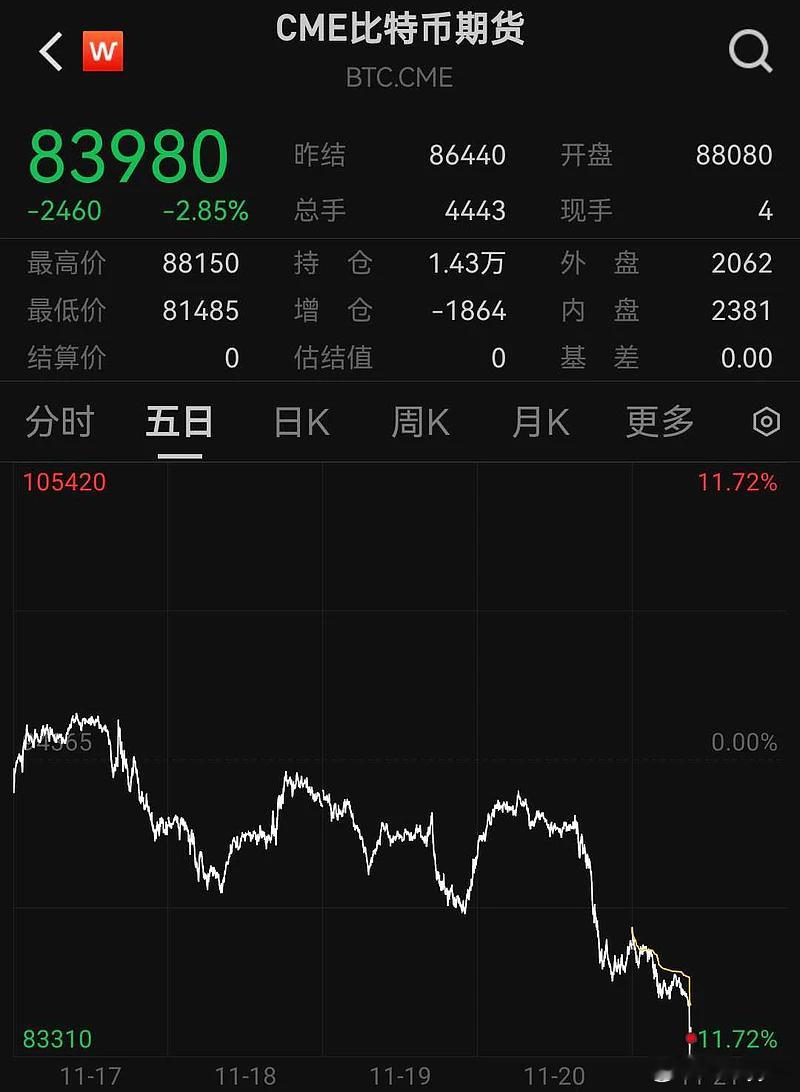Click the 昨结 value 86440

(468, 156)
